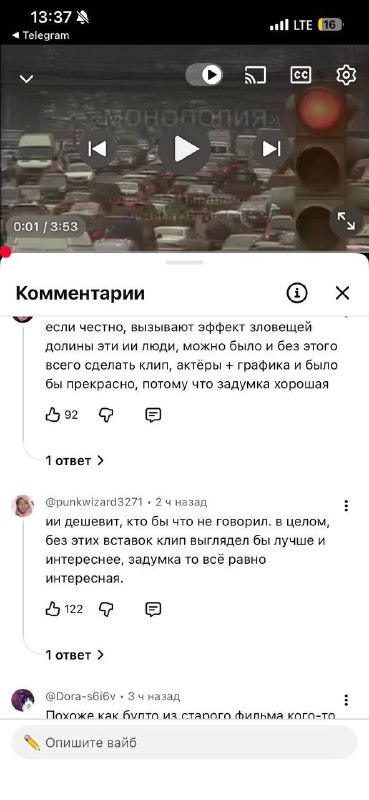Screen dimensions: 369x800
Task: Open comments info icon
Action: pos(297,293)
